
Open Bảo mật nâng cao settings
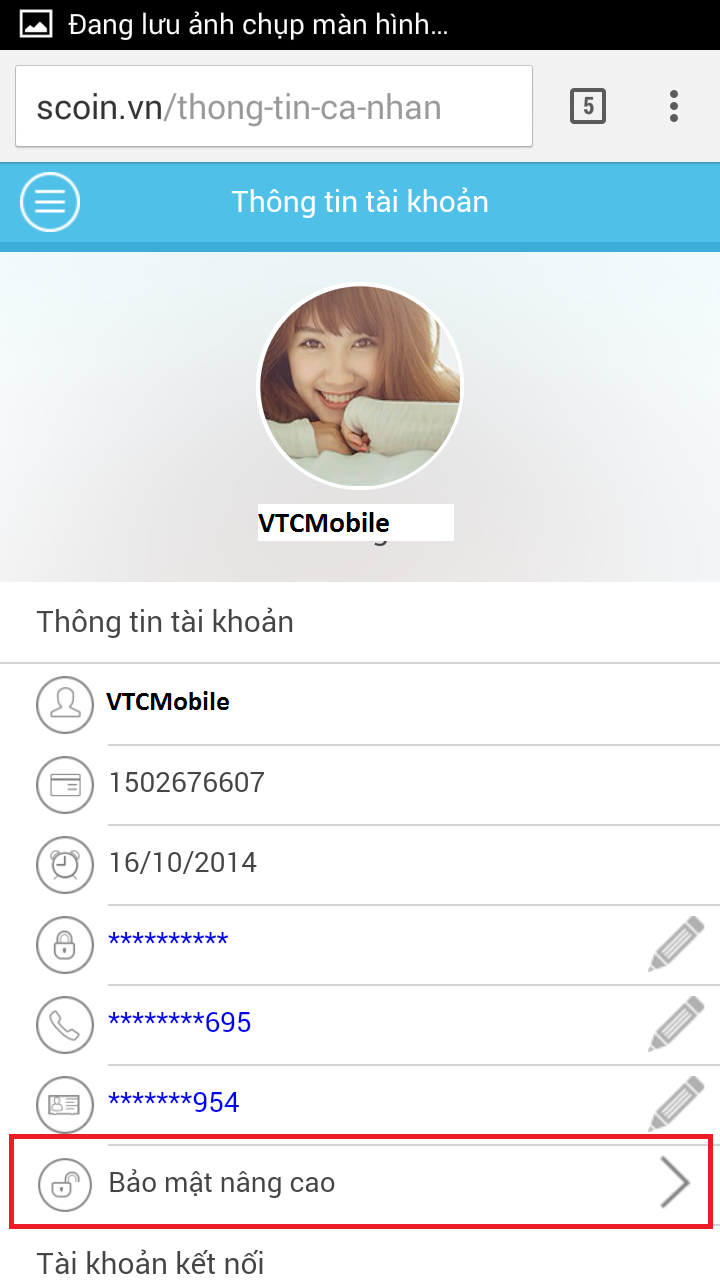click(360, 1183)
